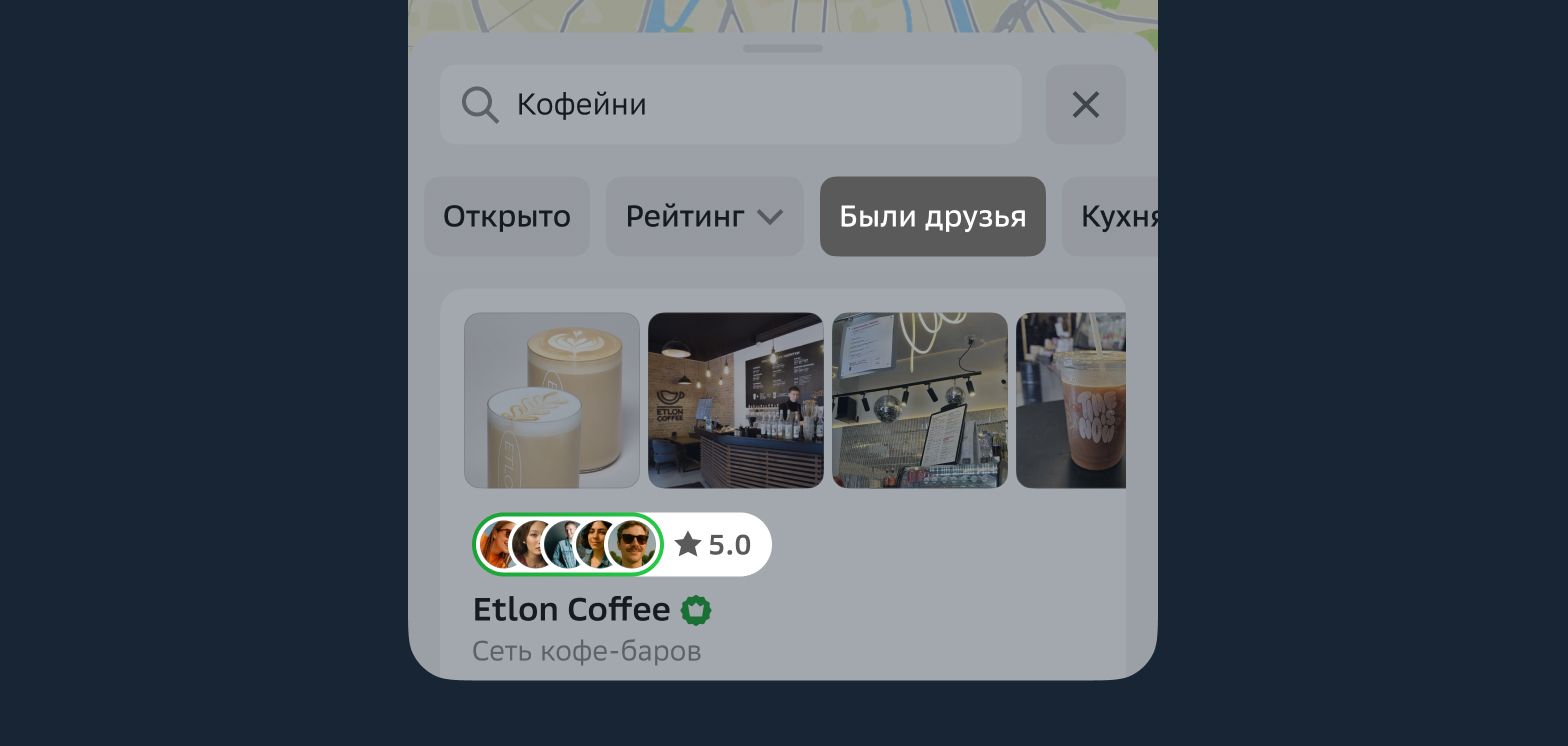1568x746 pixels.
Task: View the Etlon Coffee interior photo
Action: [736, 400]
